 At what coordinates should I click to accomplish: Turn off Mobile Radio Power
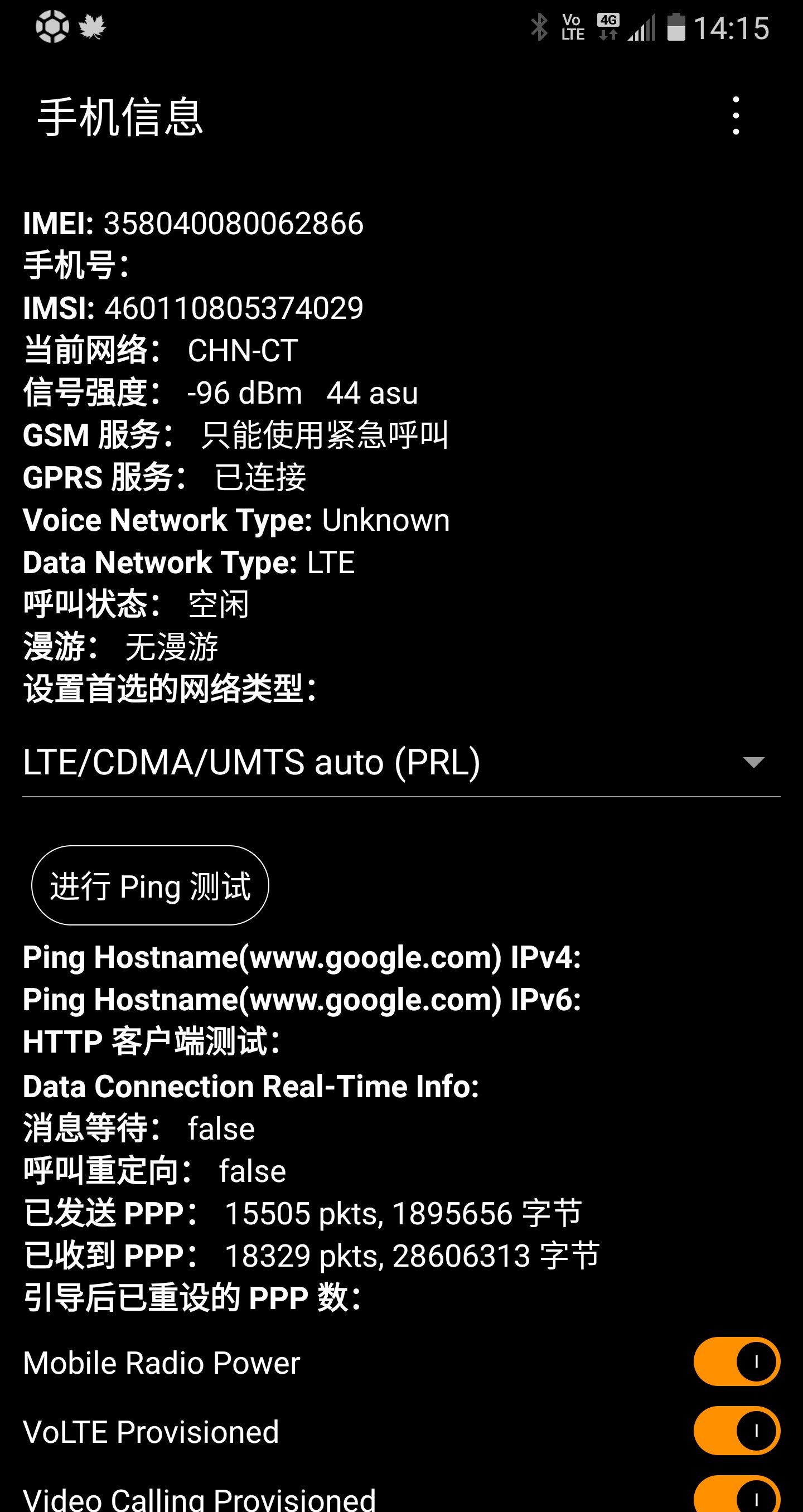click(x=737, y=1361)
